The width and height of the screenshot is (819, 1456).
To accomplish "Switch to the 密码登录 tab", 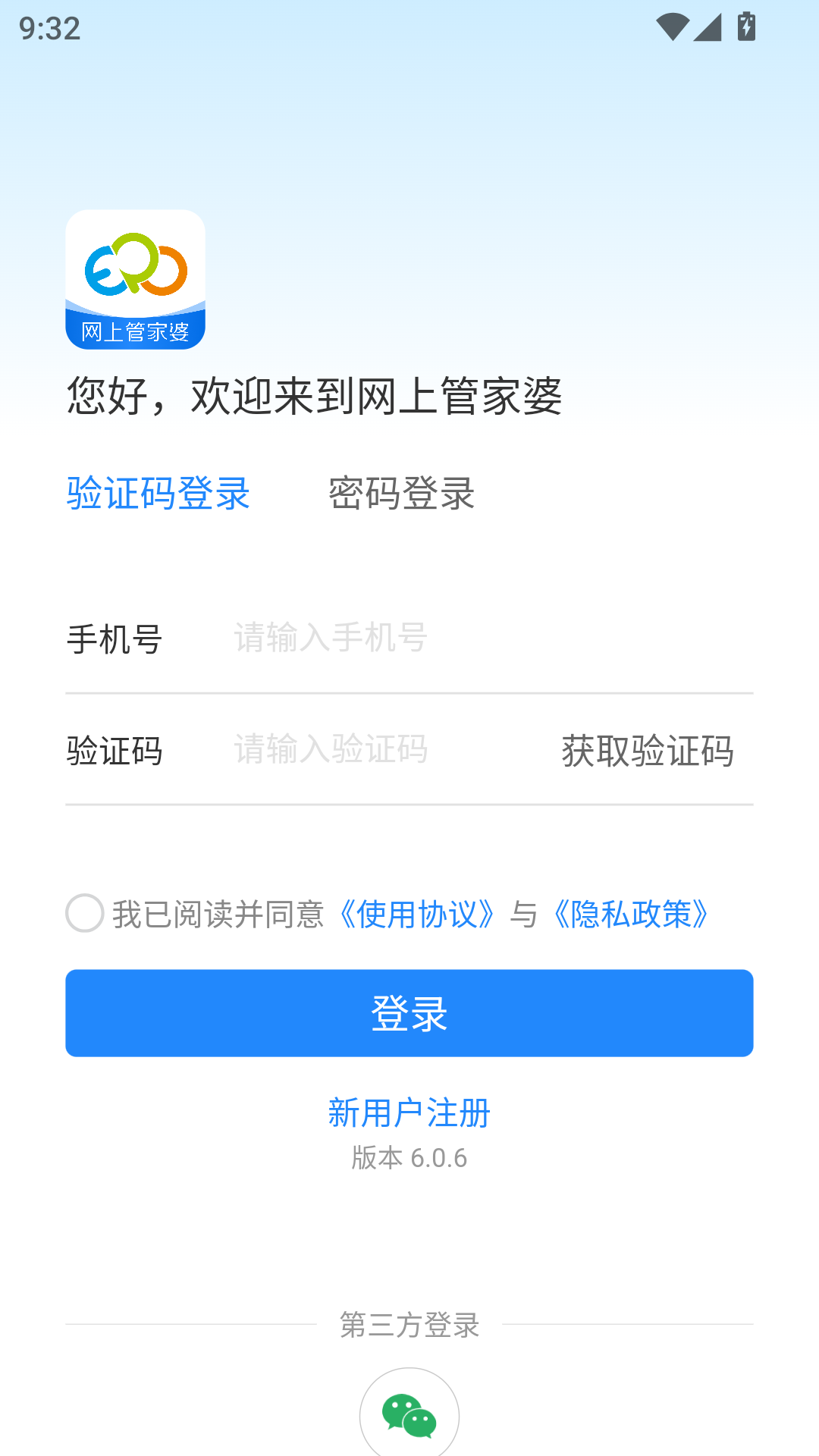I will pos(401,493).
